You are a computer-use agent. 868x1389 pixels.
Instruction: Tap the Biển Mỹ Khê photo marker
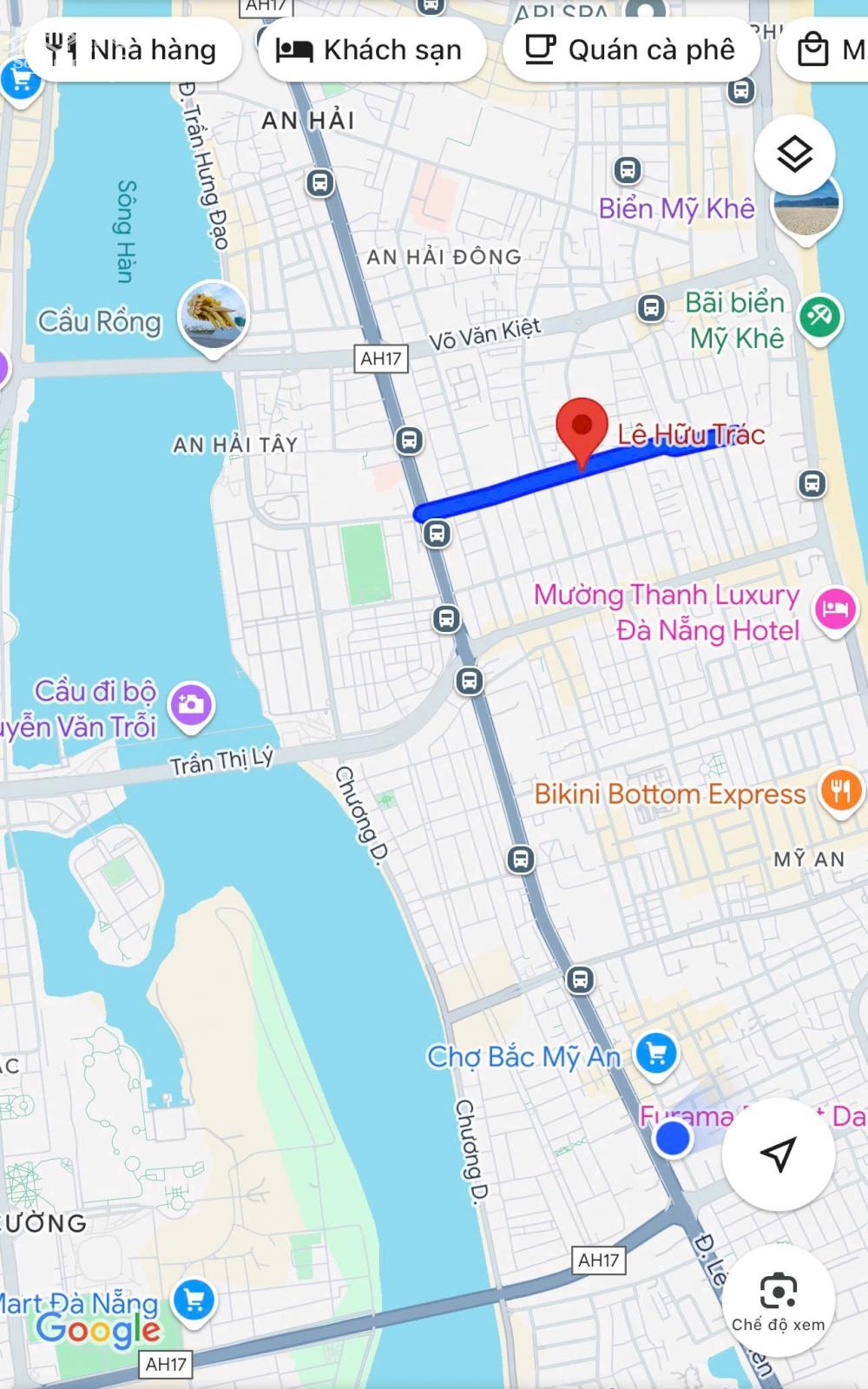(x=807, y=207)
